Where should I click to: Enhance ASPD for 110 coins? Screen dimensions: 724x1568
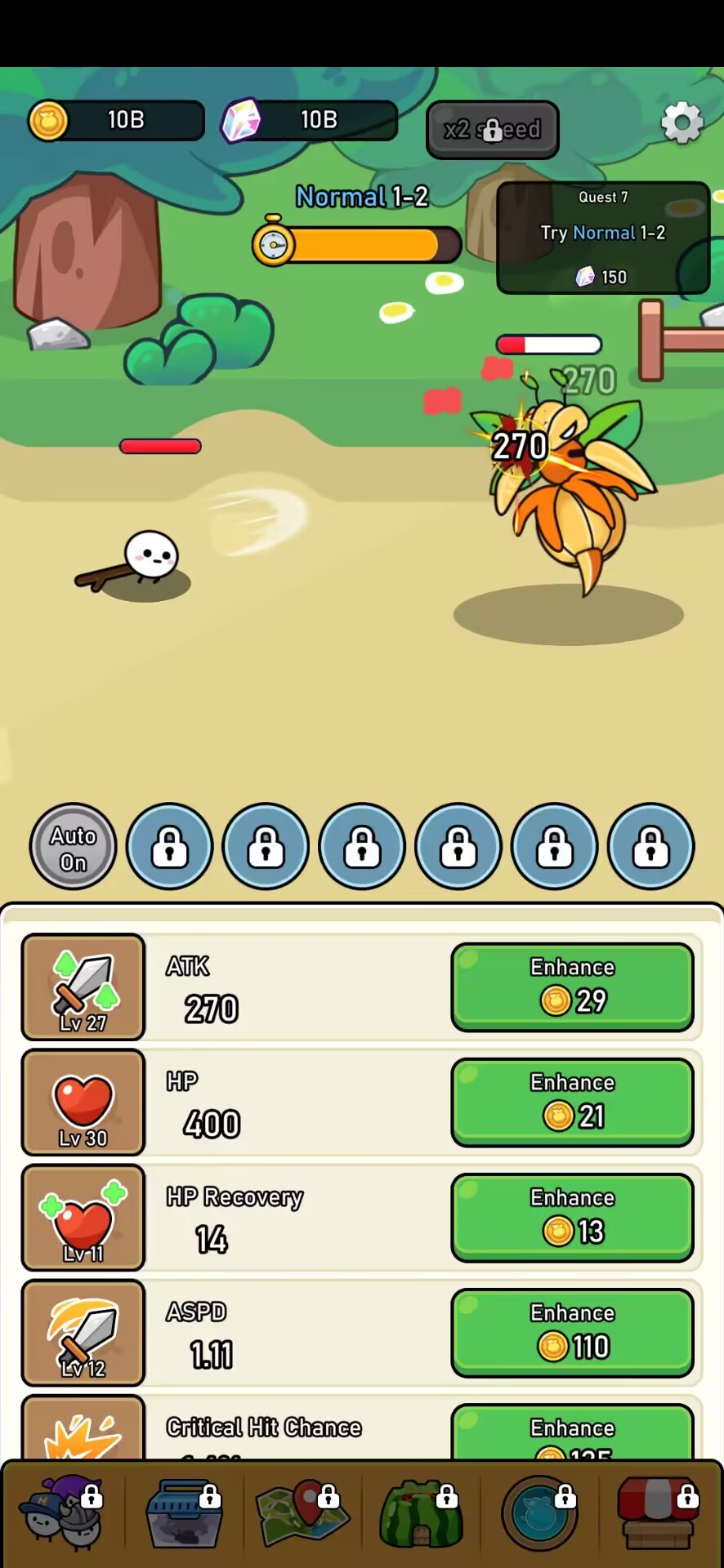click(x=572, y=1332)
